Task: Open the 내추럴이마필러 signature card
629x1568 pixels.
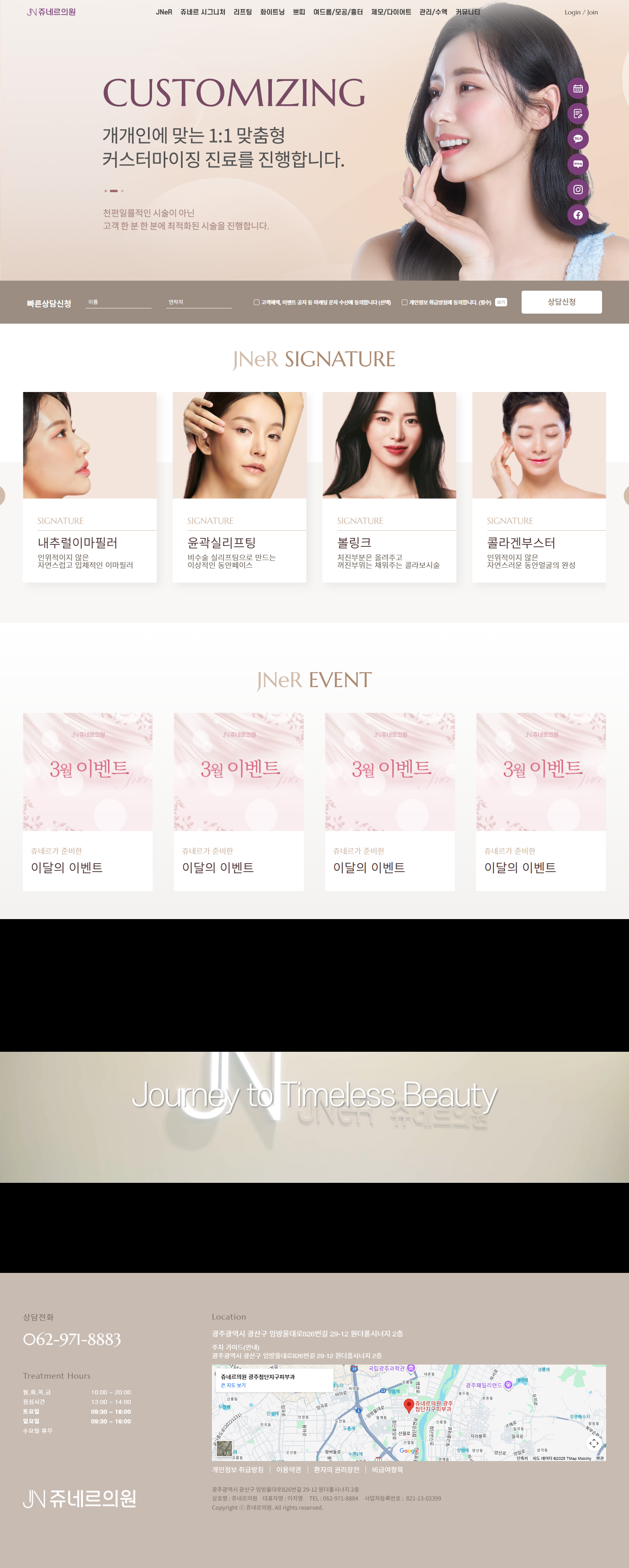Action: (90, 486)
